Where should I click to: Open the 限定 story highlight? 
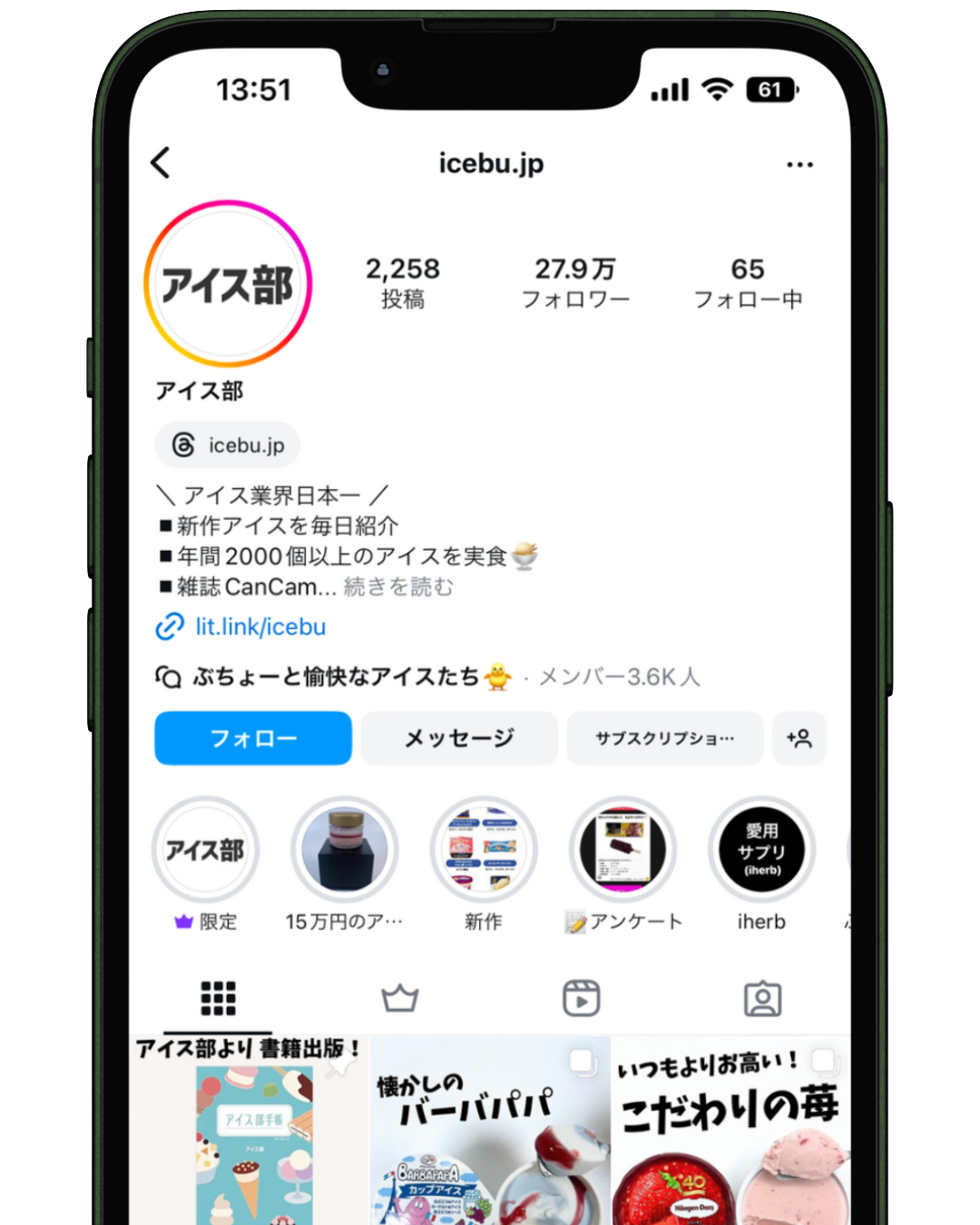[205, 850]
